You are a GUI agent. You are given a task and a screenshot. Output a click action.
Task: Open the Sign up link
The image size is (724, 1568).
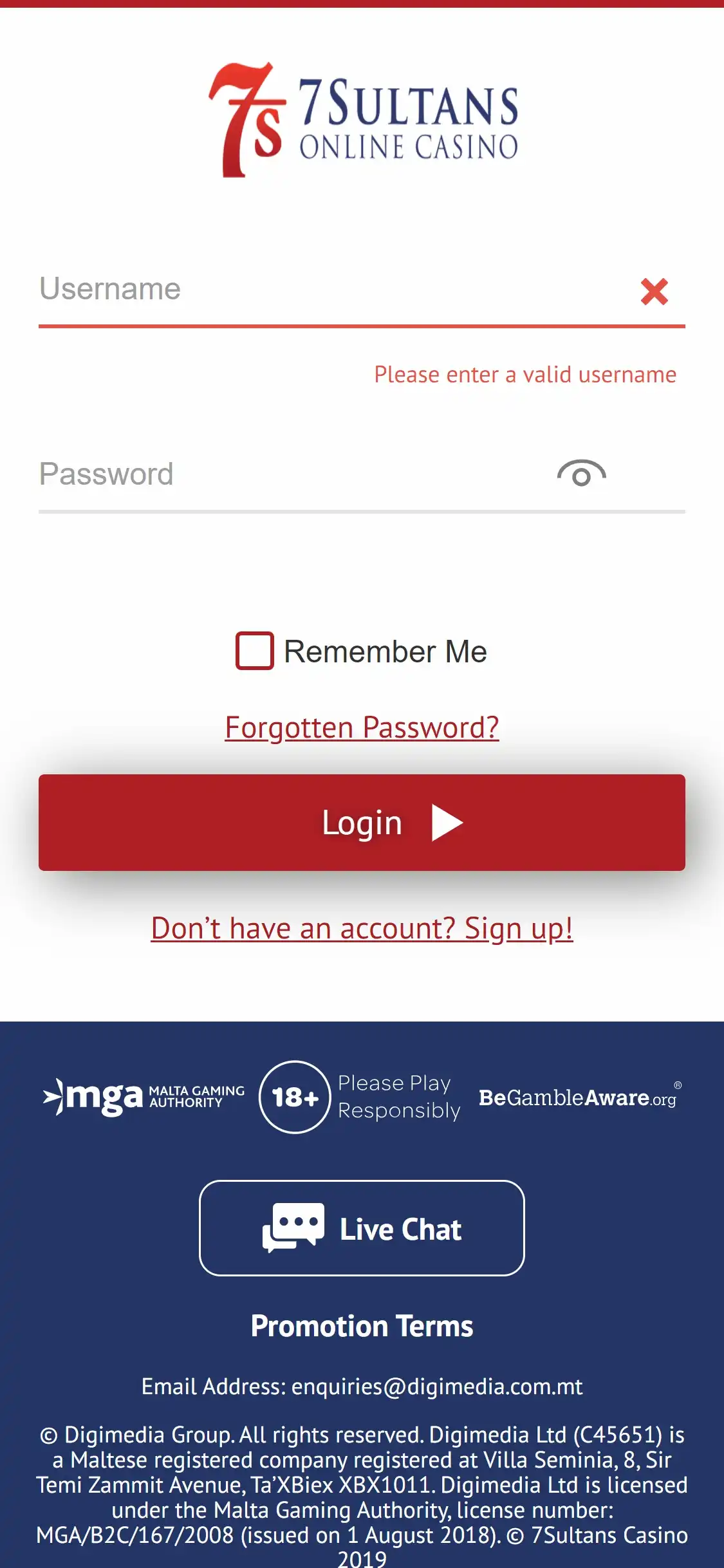point(362,928)
